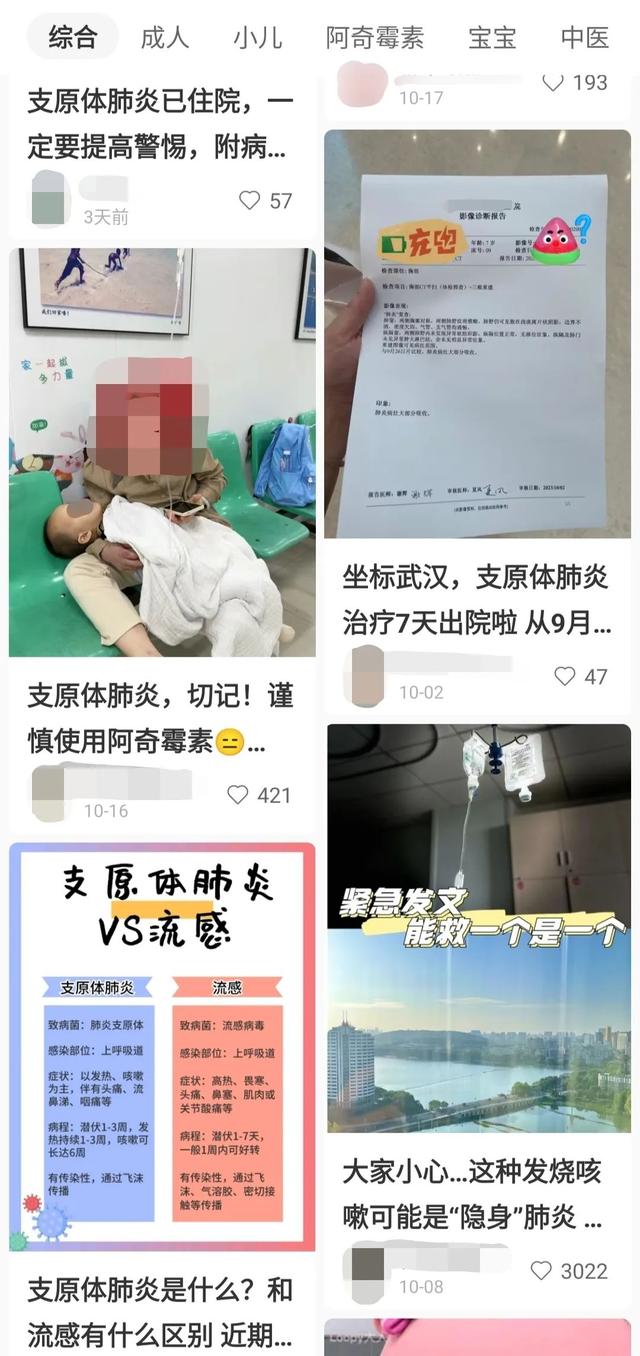Viewport: 640px width, 1356px height.
Task: Open the 影像诊断报告 photo post
Action: click(477, 334)
